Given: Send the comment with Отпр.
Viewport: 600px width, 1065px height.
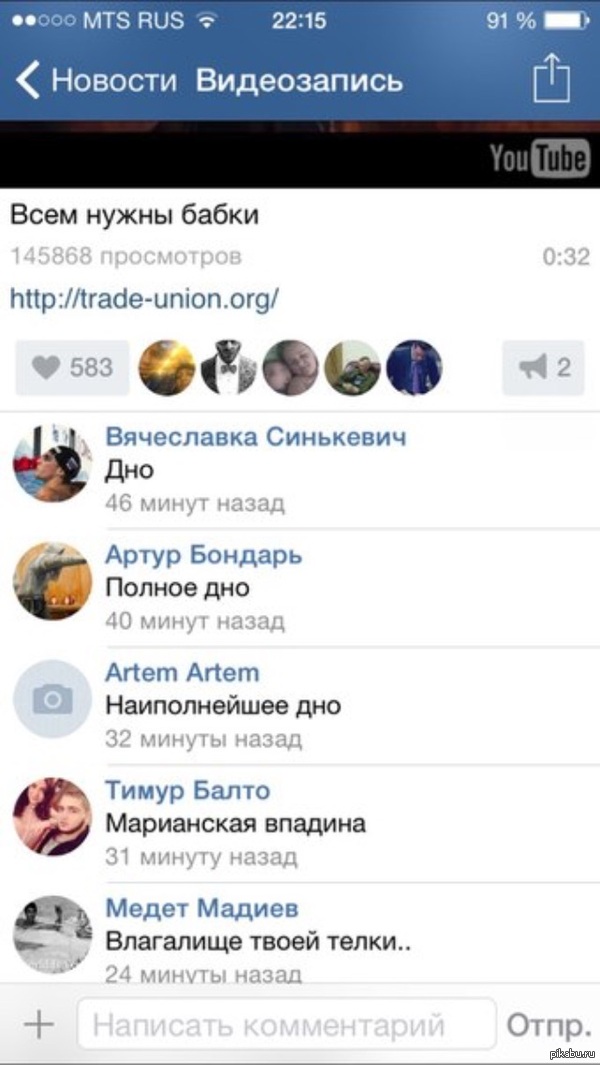Looking at the screenshot, I should point(548,1025).
